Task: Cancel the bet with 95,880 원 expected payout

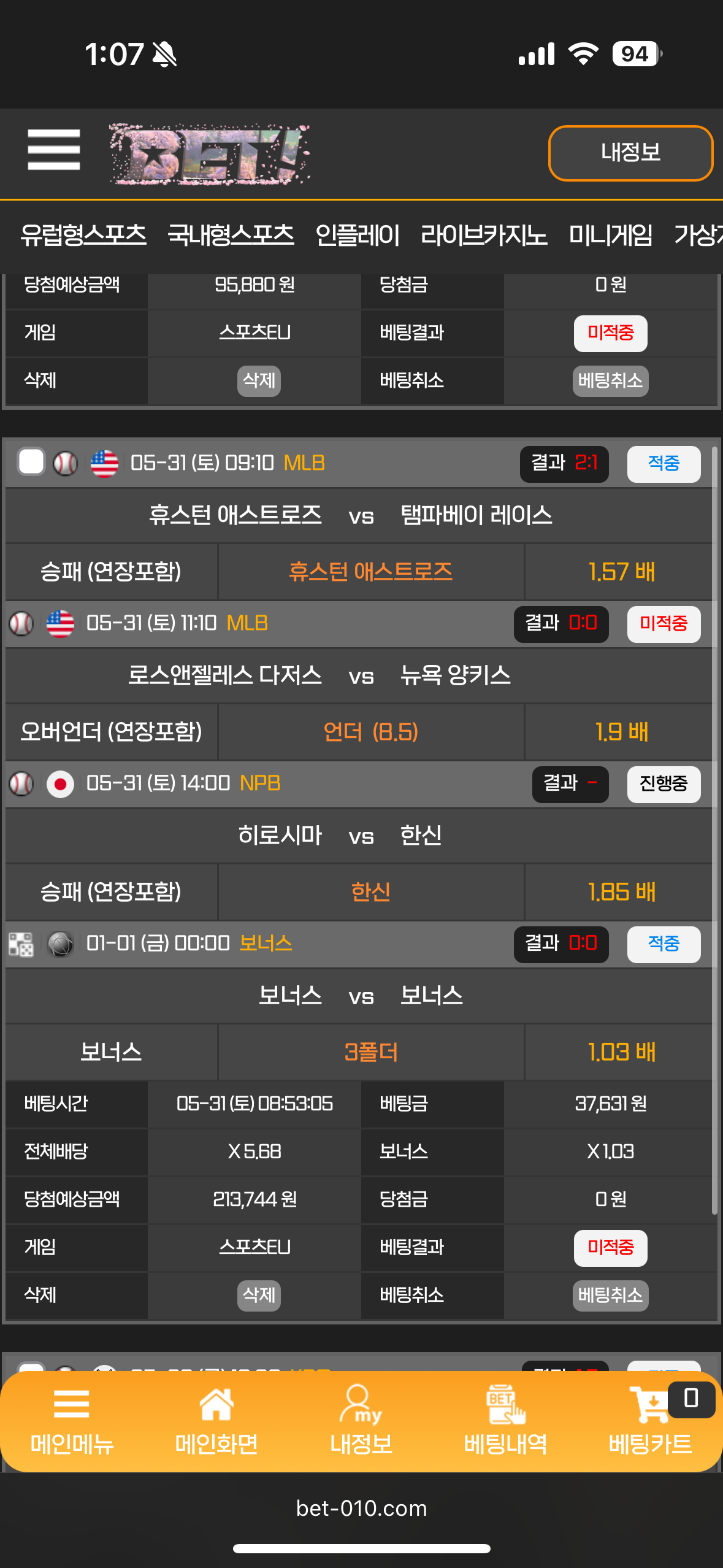Action: click(610, 380)
